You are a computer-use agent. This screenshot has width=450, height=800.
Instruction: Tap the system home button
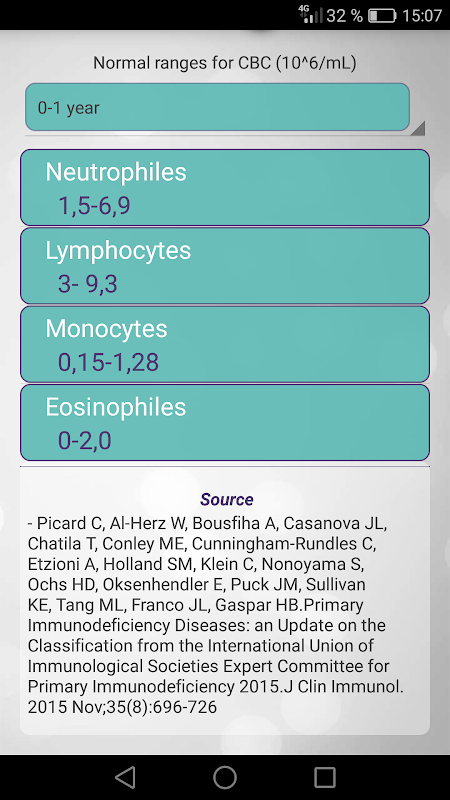pos(225,777)
